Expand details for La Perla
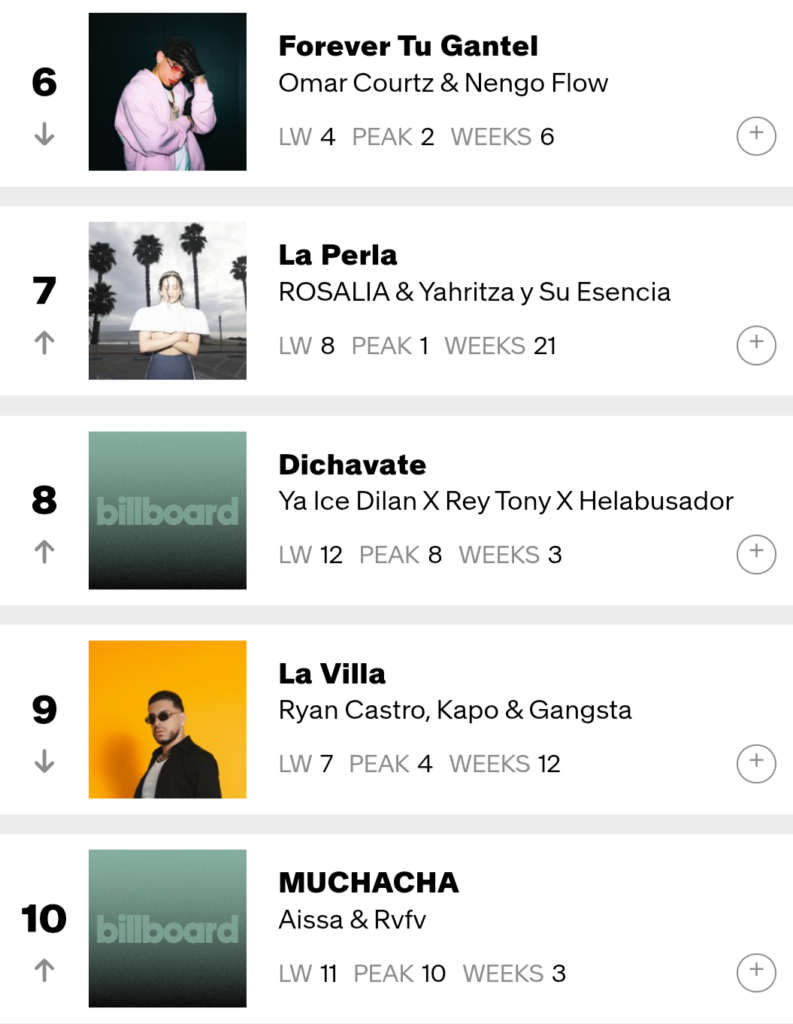793x1024 pixels. [756, 344]
